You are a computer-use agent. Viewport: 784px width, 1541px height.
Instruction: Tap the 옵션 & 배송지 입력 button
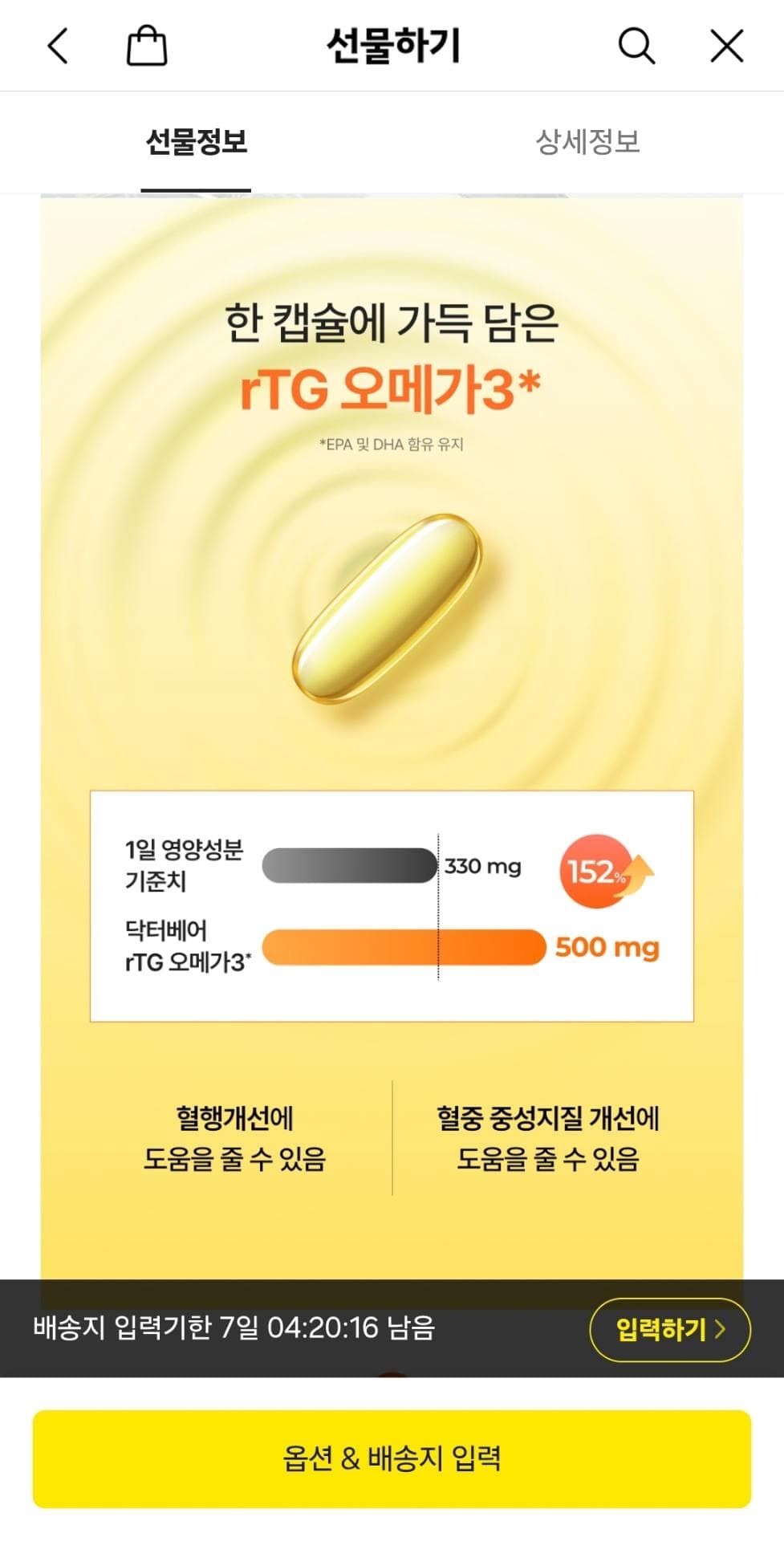click(392, 1458)
